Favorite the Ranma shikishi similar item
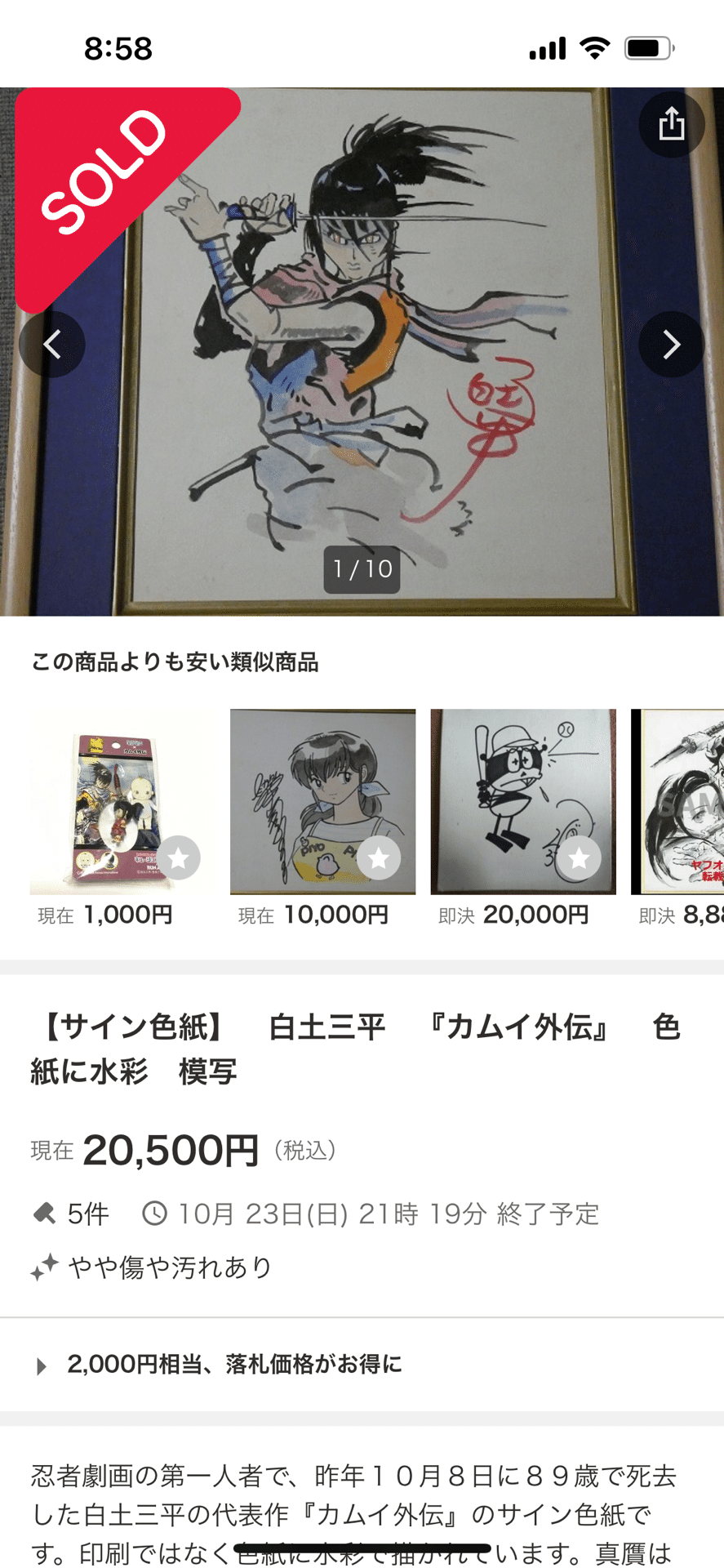Screen dimensions: 724x1568 tap(379, 858)
